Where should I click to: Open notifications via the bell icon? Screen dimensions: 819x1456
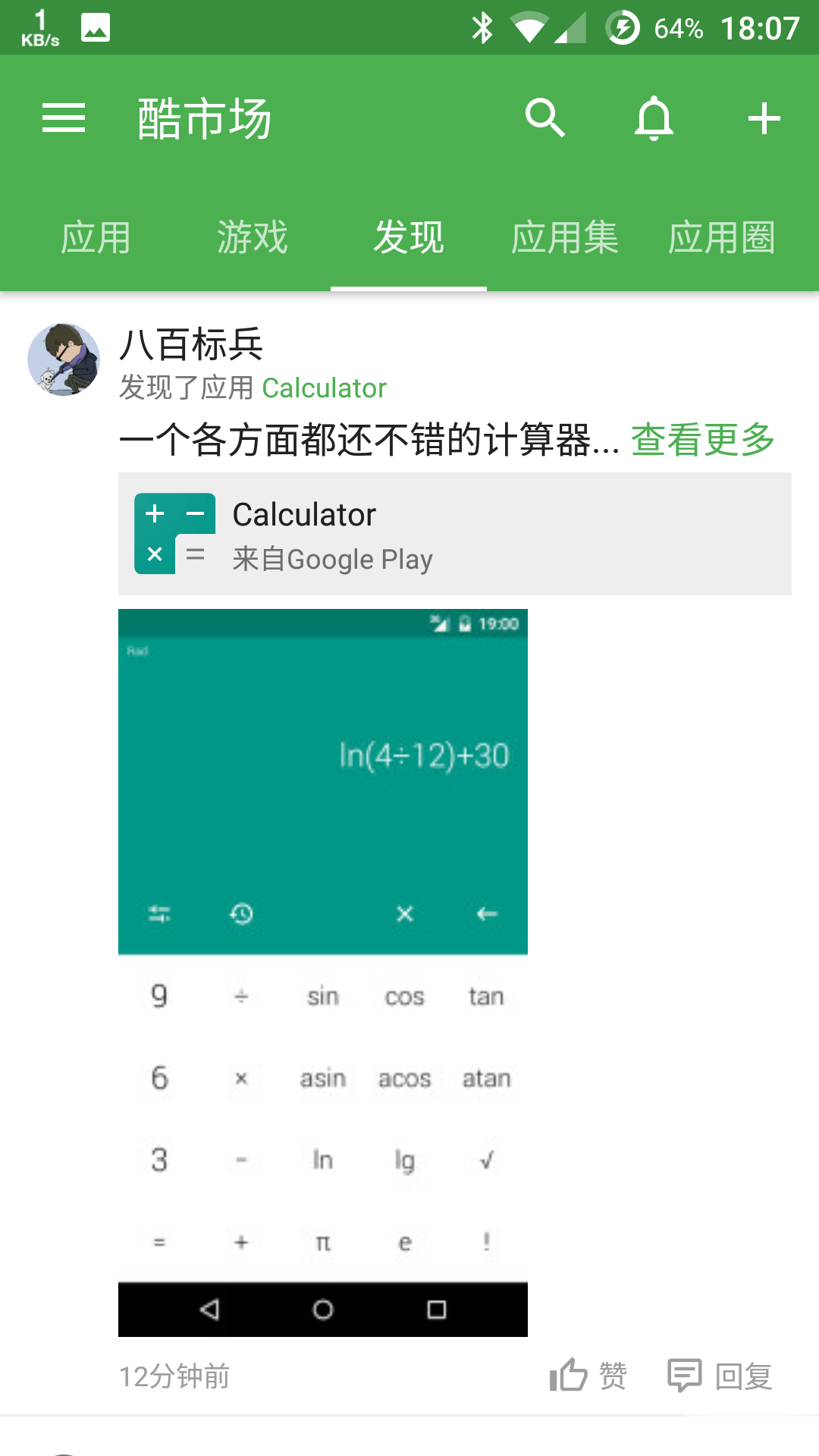(x=654, y=118)
